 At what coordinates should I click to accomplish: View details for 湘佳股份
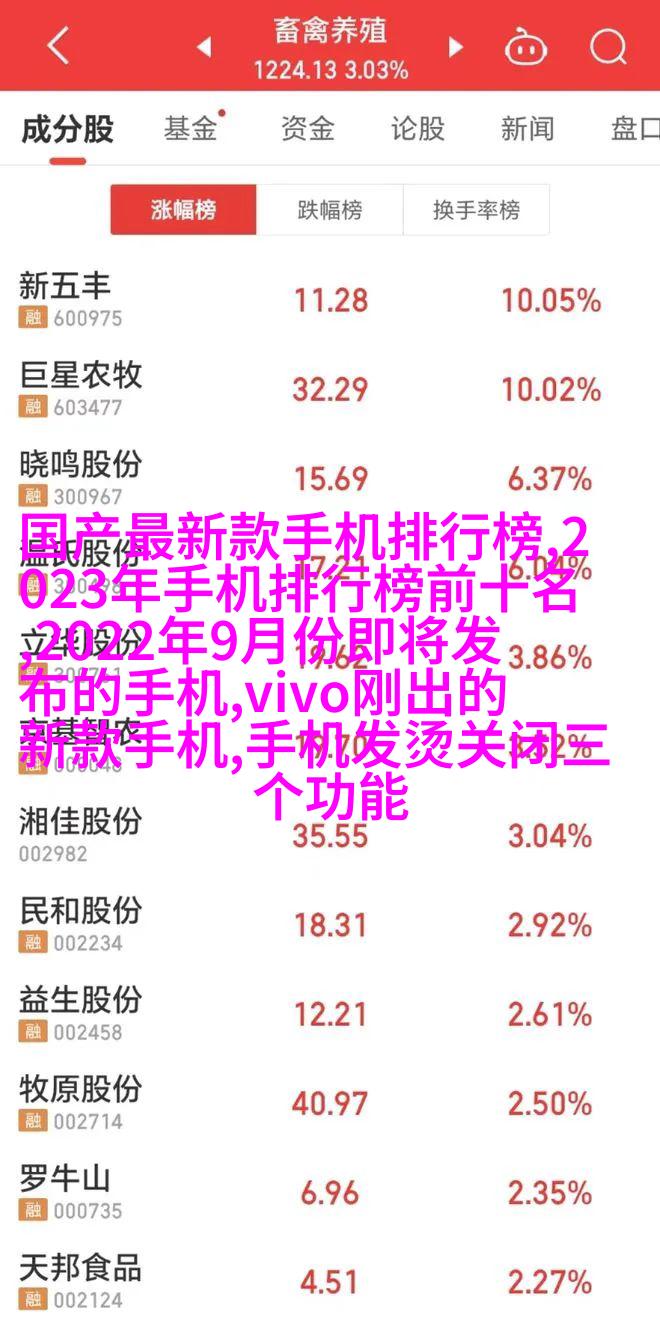click(x=330, y=835)
